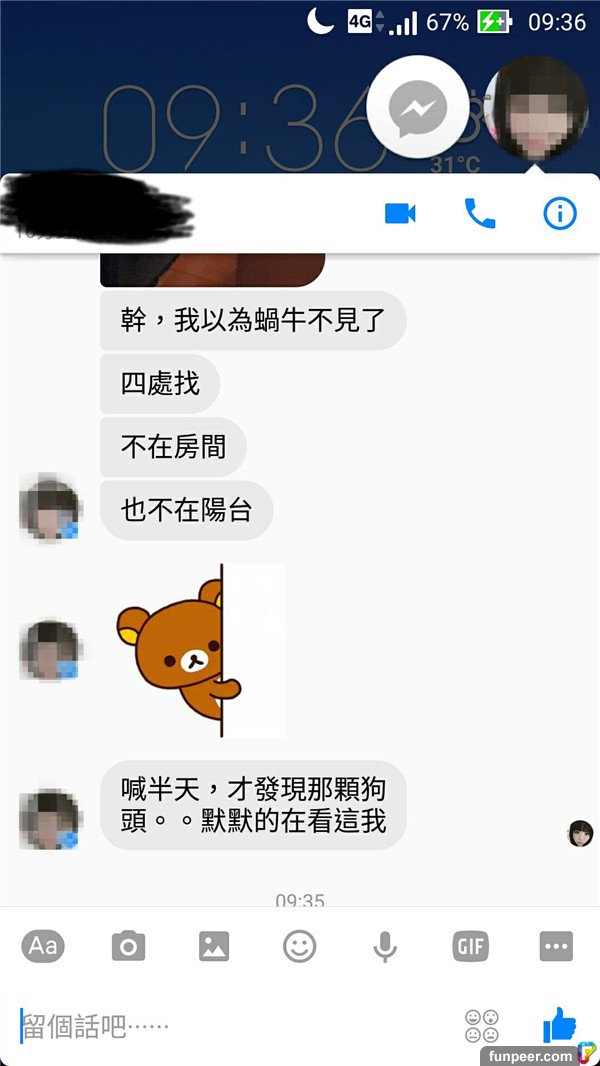Open more options with the three dots
Image resolution: width=600 pixels, height=1066 pixels.
[x=556, y=945]
